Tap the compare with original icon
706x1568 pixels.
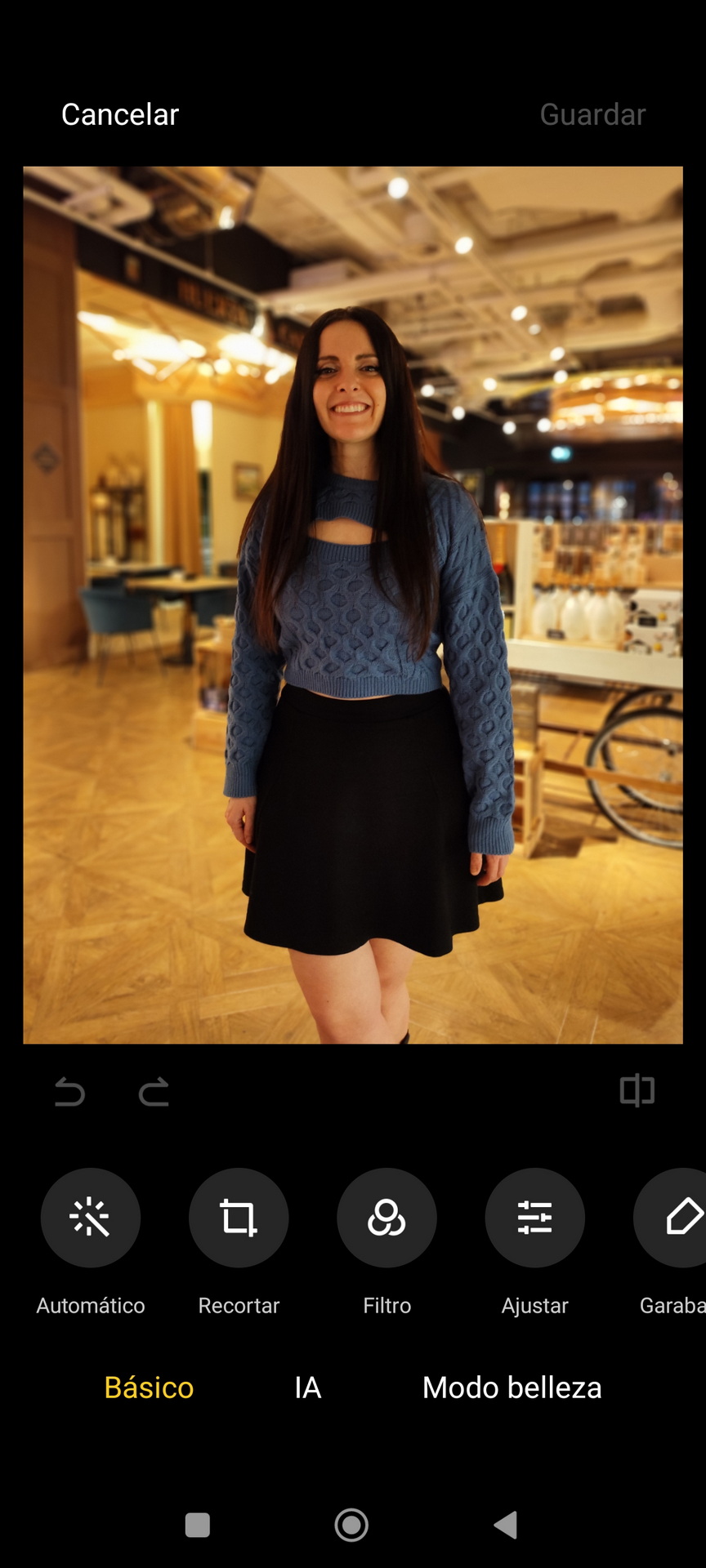tap(637, 1091)
